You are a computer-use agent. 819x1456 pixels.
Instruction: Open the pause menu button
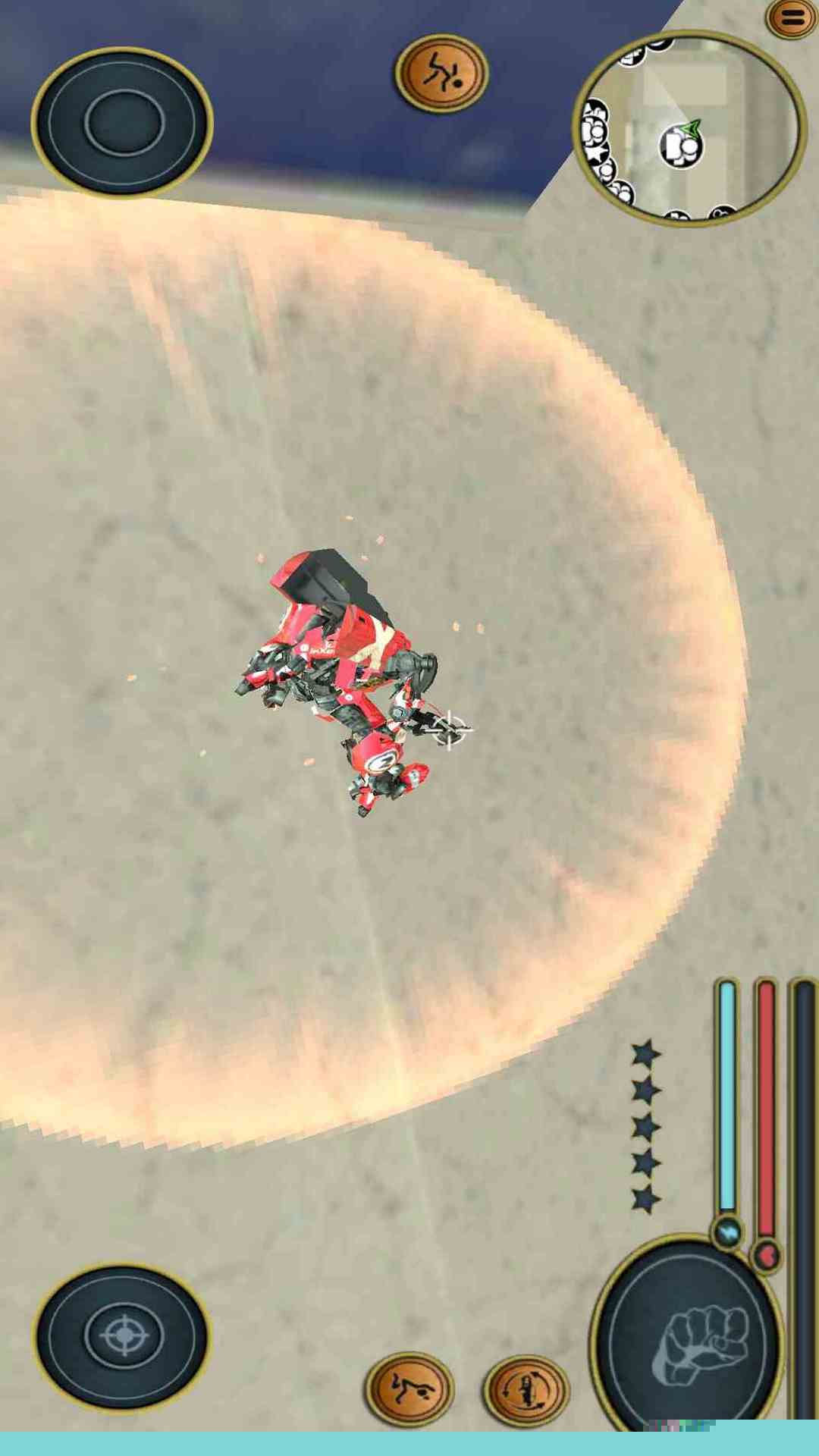(791, 17)
